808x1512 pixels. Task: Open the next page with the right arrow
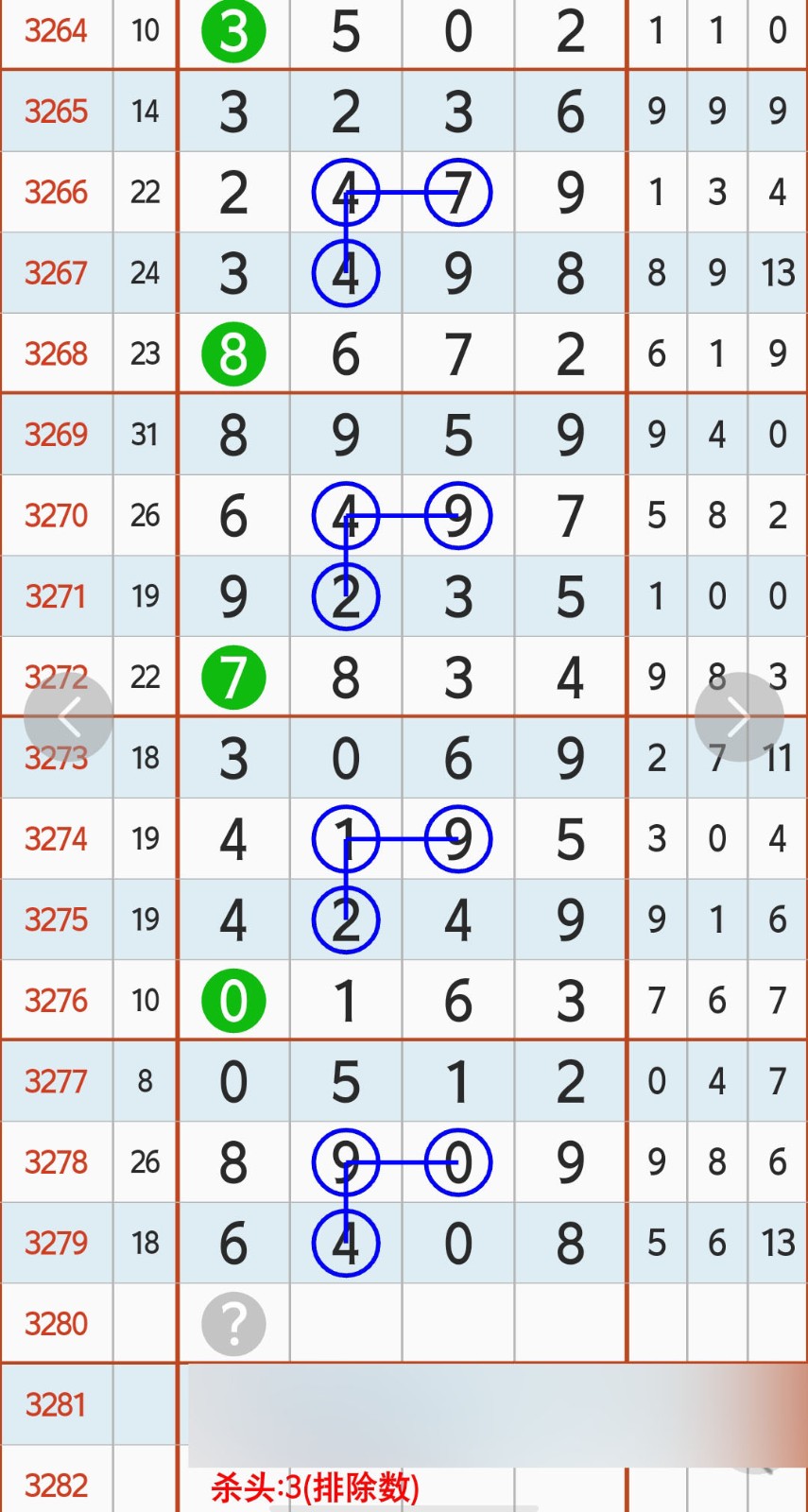tap(740, 715)
